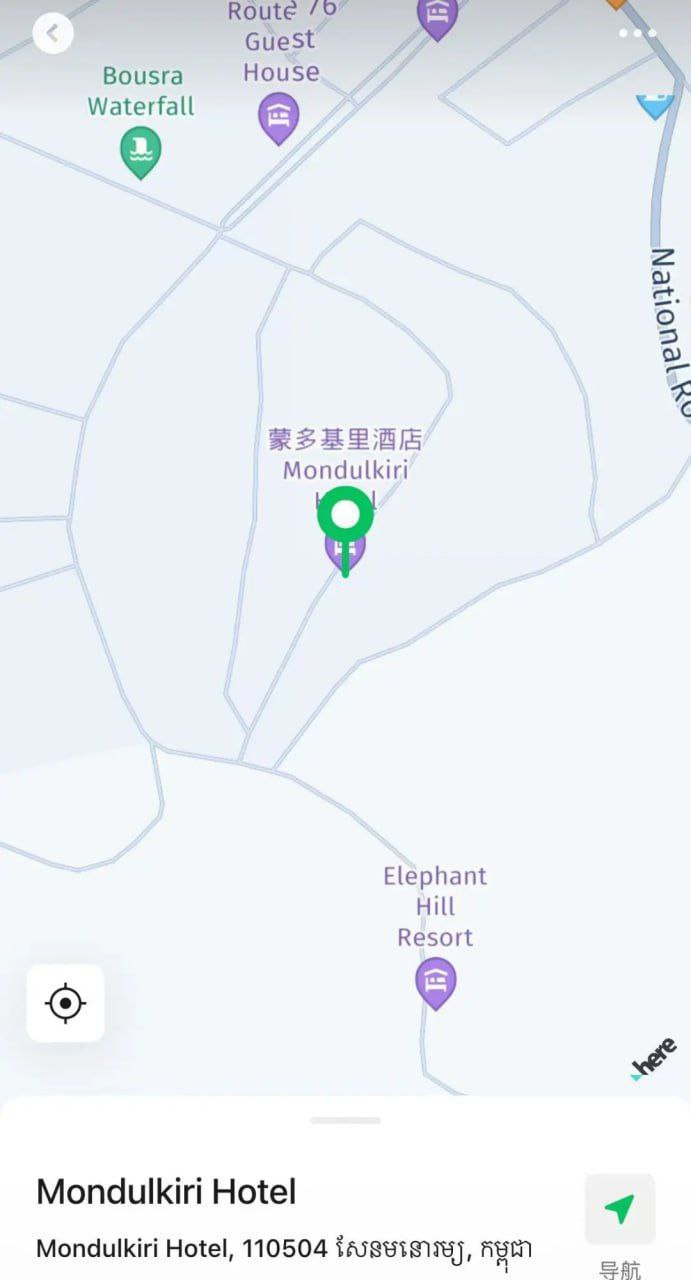Go back using the top-left arrow

pyautogui.click(x=52, y=34)
